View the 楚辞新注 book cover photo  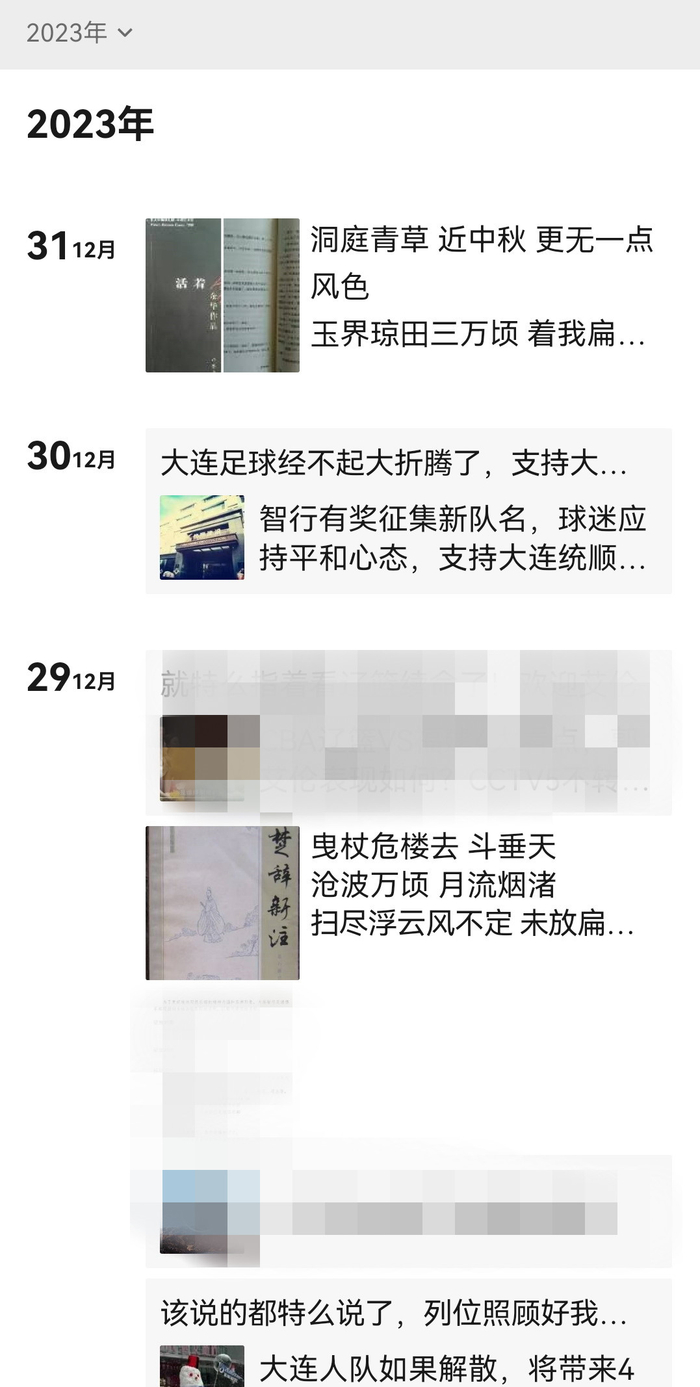[222, 902]
